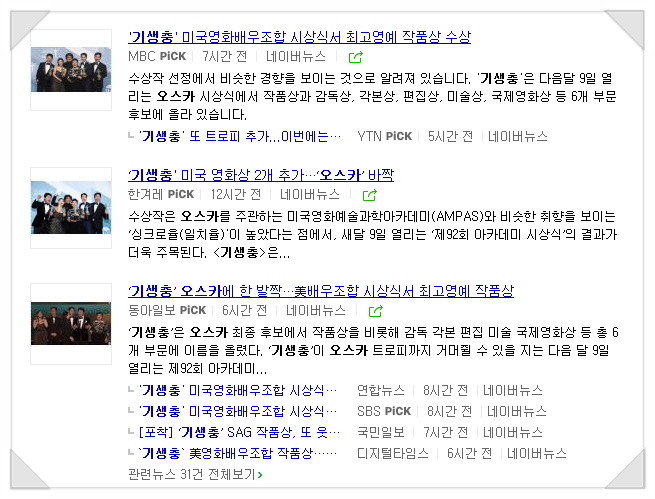Open the 네이버뉴스 link beside the 한겨레 article

tap(310, 195)
